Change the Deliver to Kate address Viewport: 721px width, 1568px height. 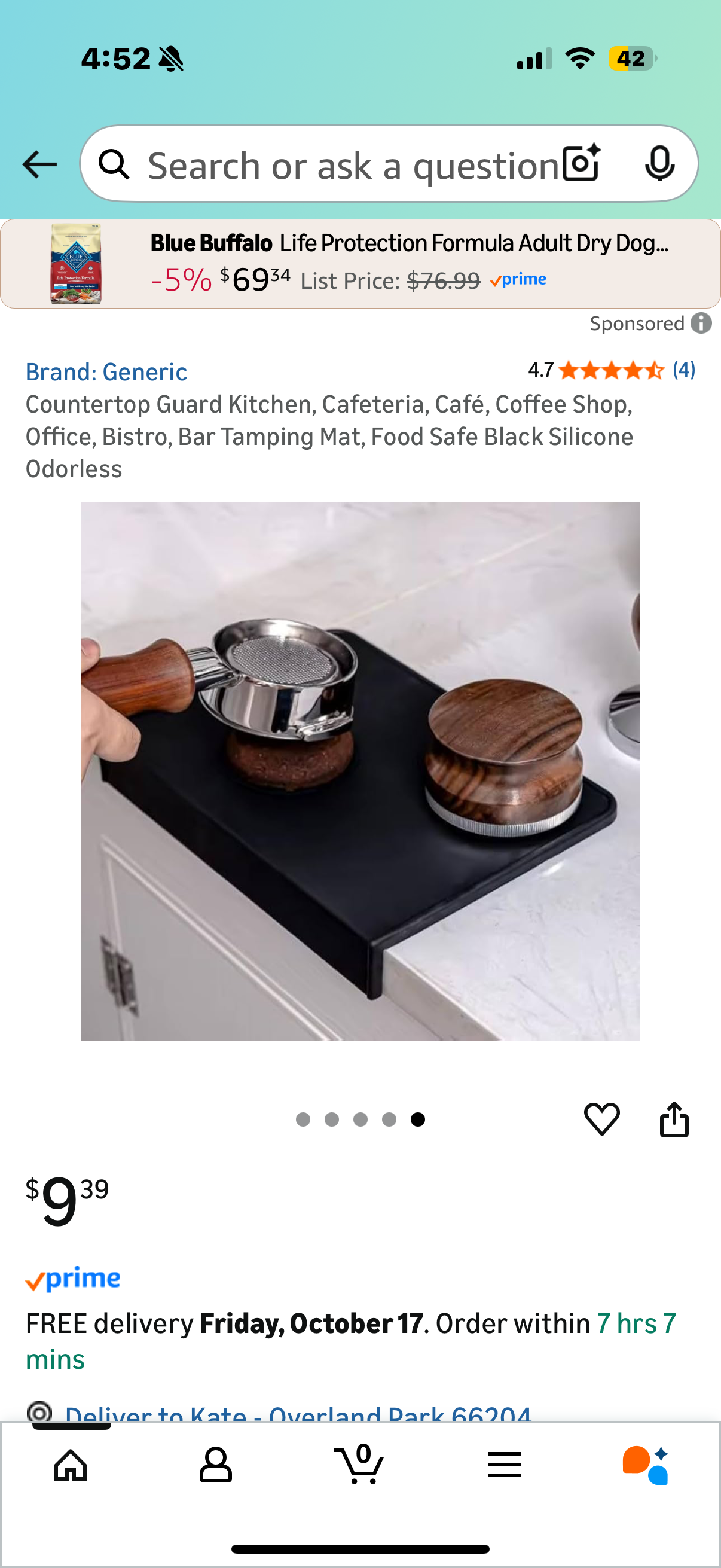click(298, 1412)
